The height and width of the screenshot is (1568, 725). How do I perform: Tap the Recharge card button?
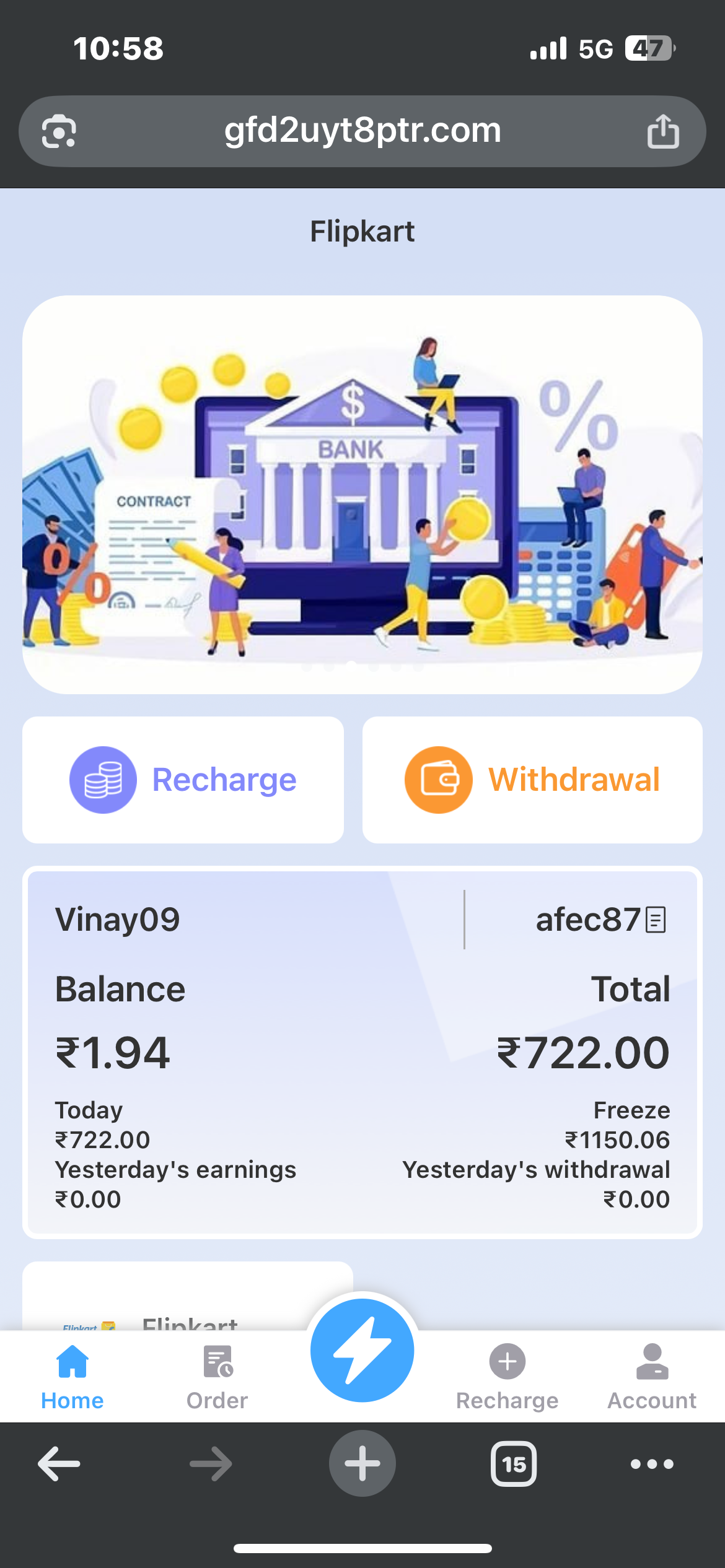183,780
